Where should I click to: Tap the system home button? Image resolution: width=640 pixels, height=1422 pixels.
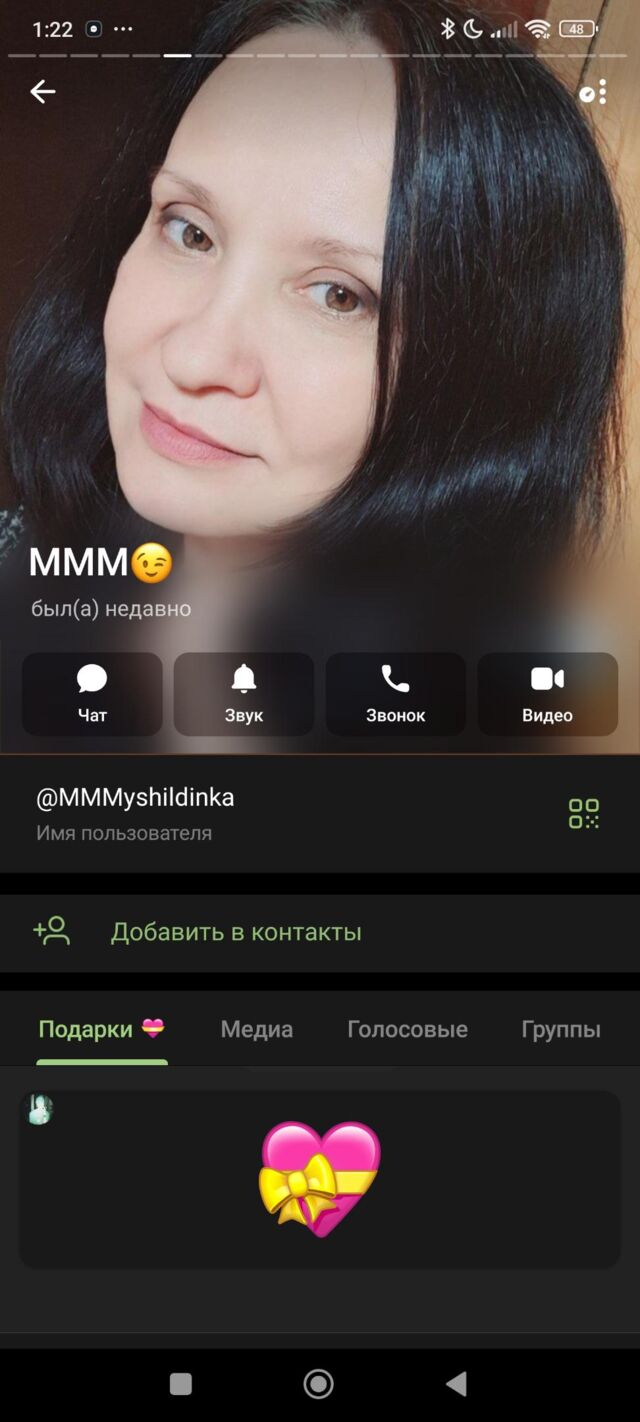tap(319, 1383)
